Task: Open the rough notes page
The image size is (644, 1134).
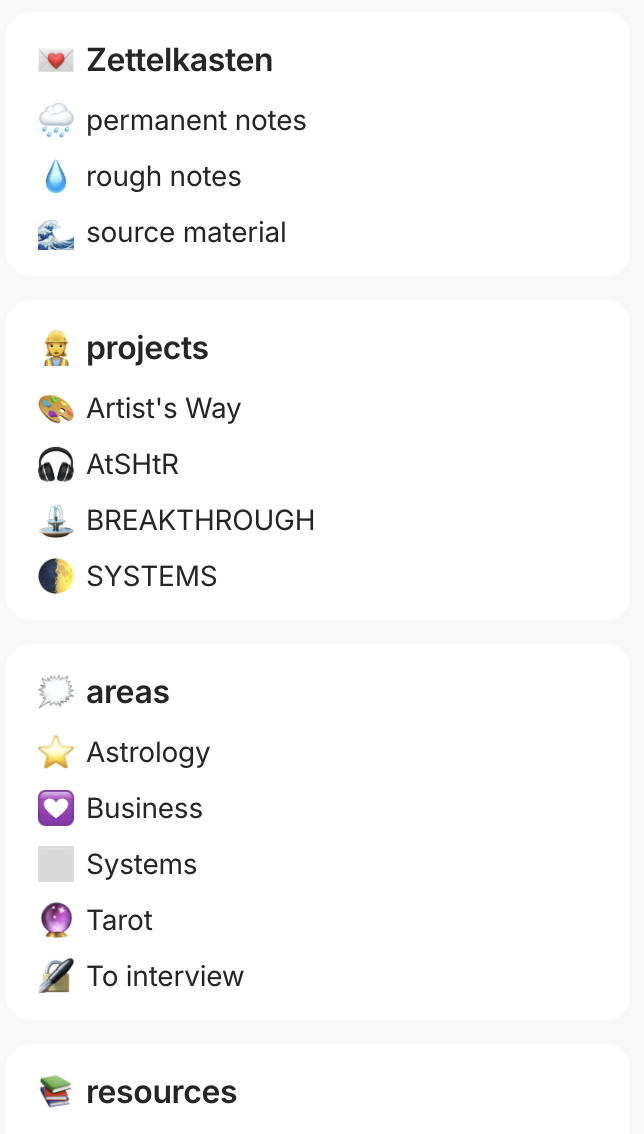Action: [163, 177]
